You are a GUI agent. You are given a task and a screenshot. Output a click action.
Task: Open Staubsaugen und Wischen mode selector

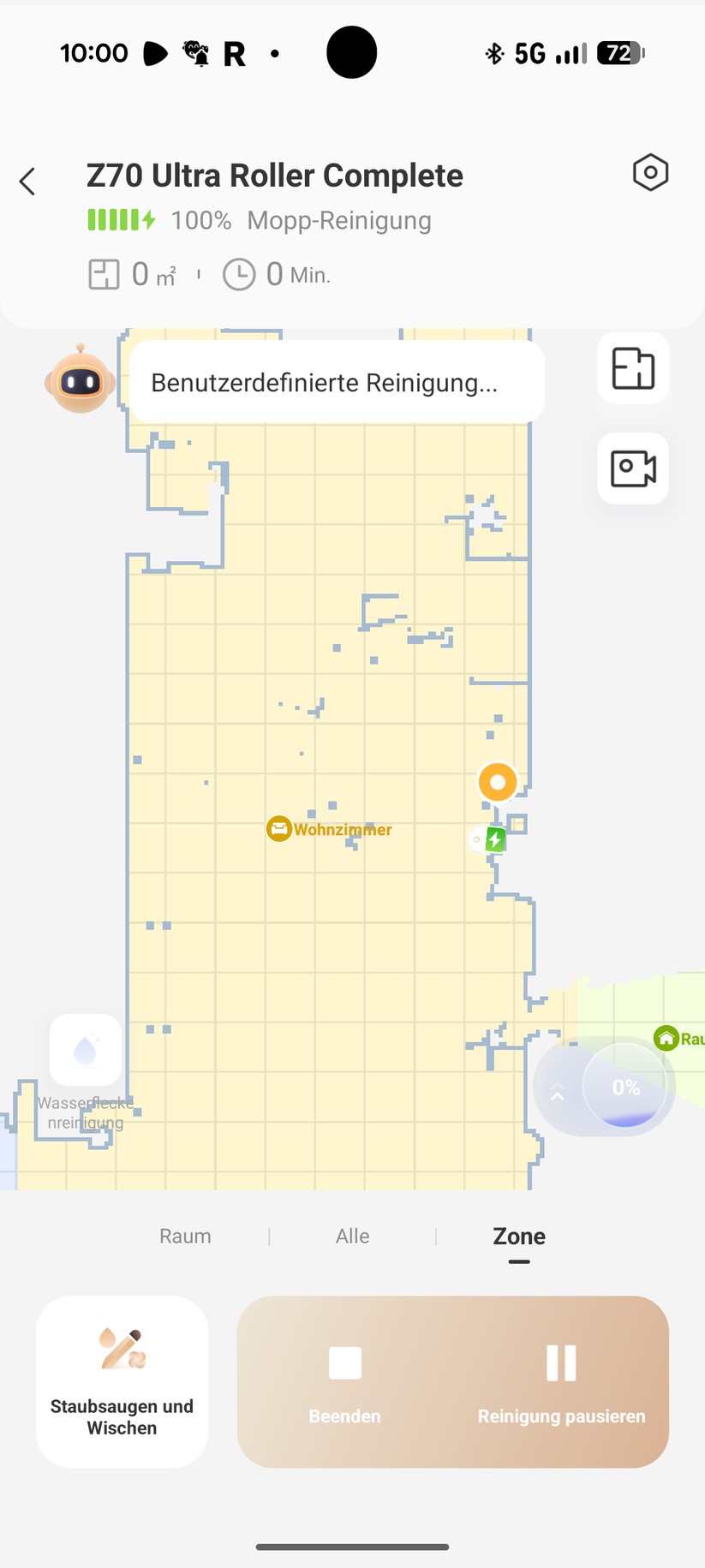point(122,1381)
